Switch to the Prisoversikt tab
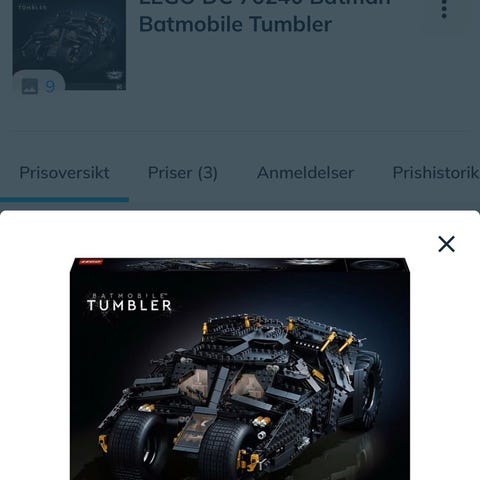 [x=64, y=173]
